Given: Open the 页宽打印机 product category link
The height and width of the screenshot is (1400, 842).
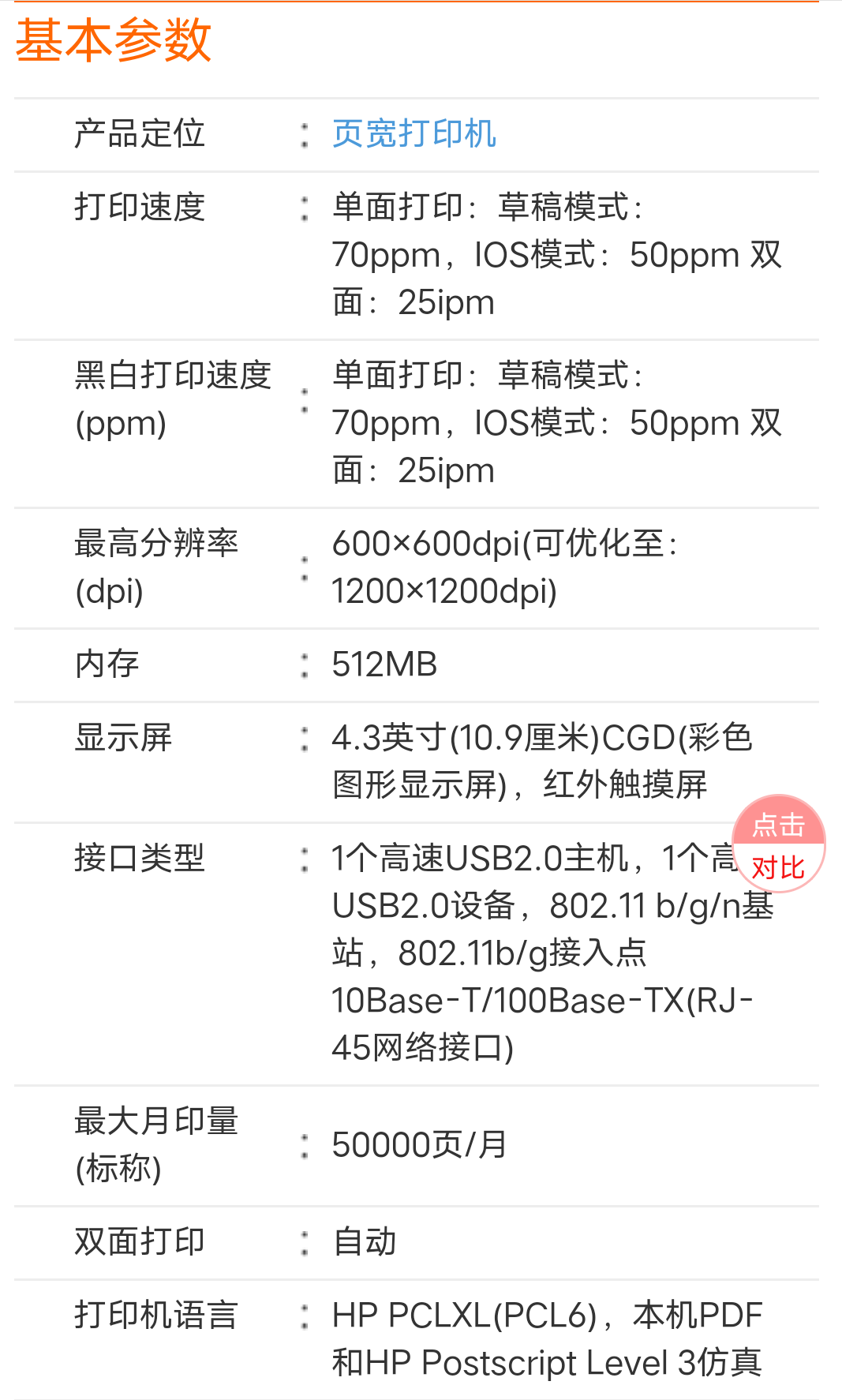Looking at the screenshot, I should coord(414,133).
